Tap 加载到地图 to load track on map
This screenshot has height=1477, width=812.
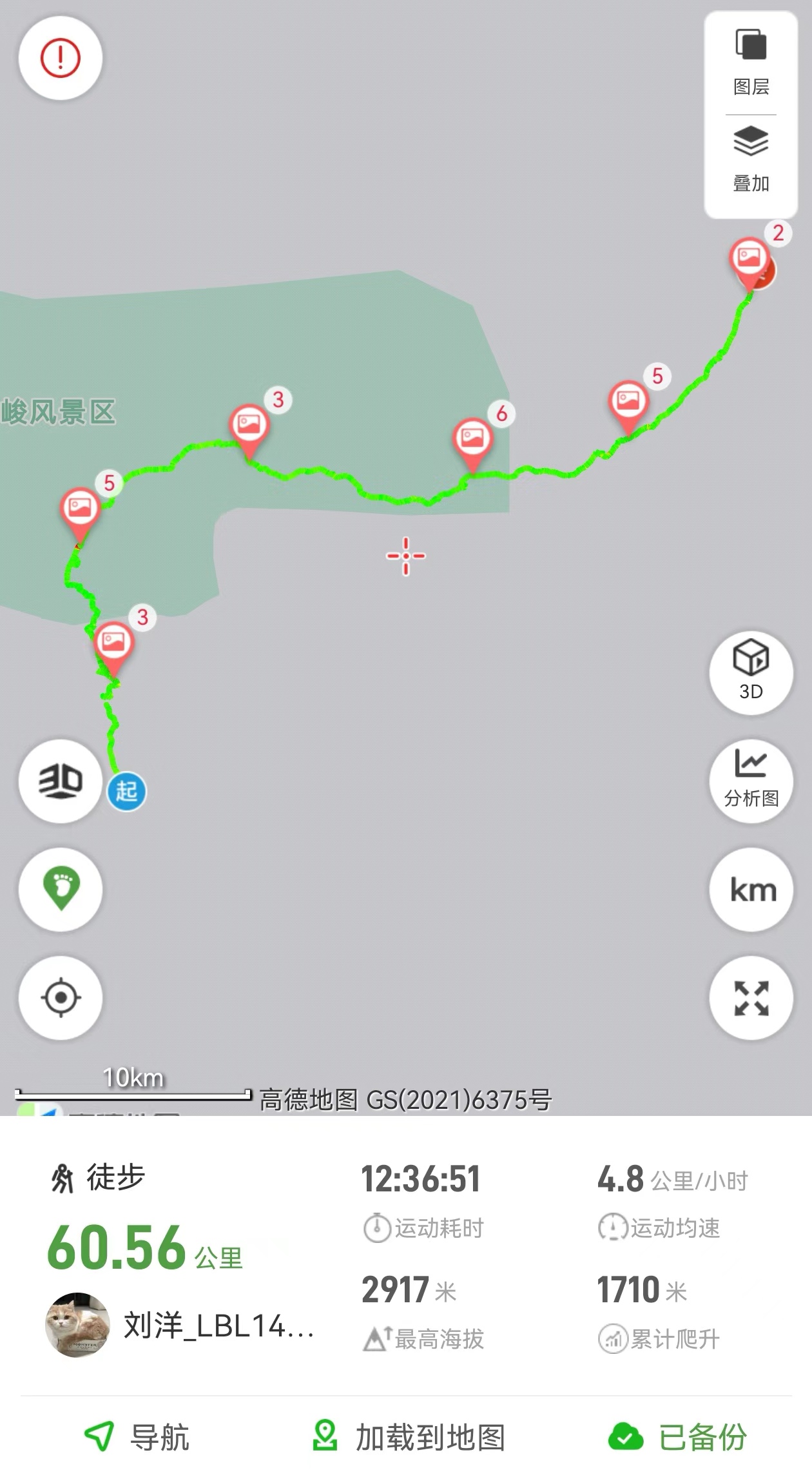pos(409,1437)
